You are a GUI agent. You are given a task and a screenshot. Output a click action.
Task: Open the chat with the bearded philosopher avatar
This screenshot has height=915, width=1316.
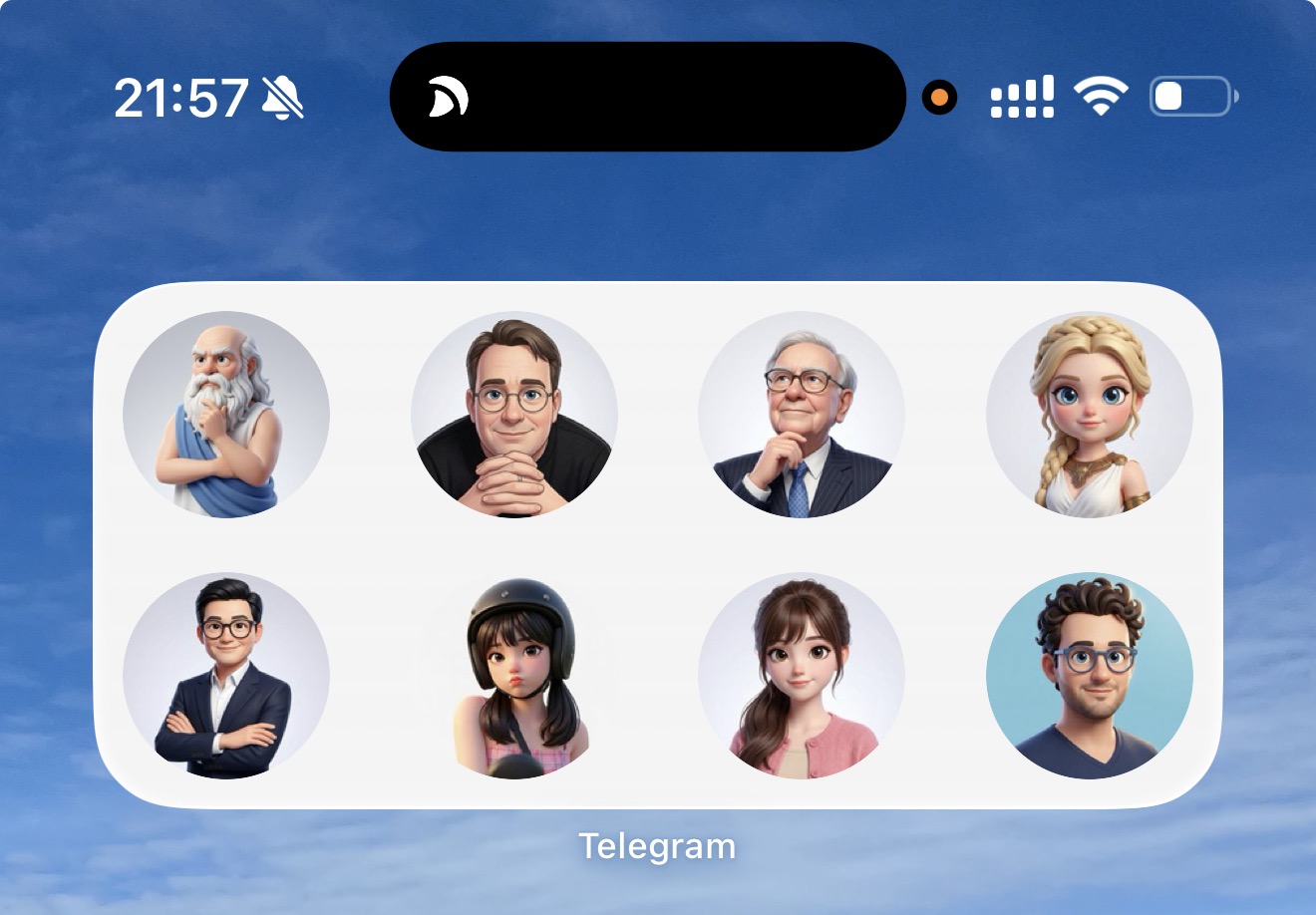coord(226,415)
